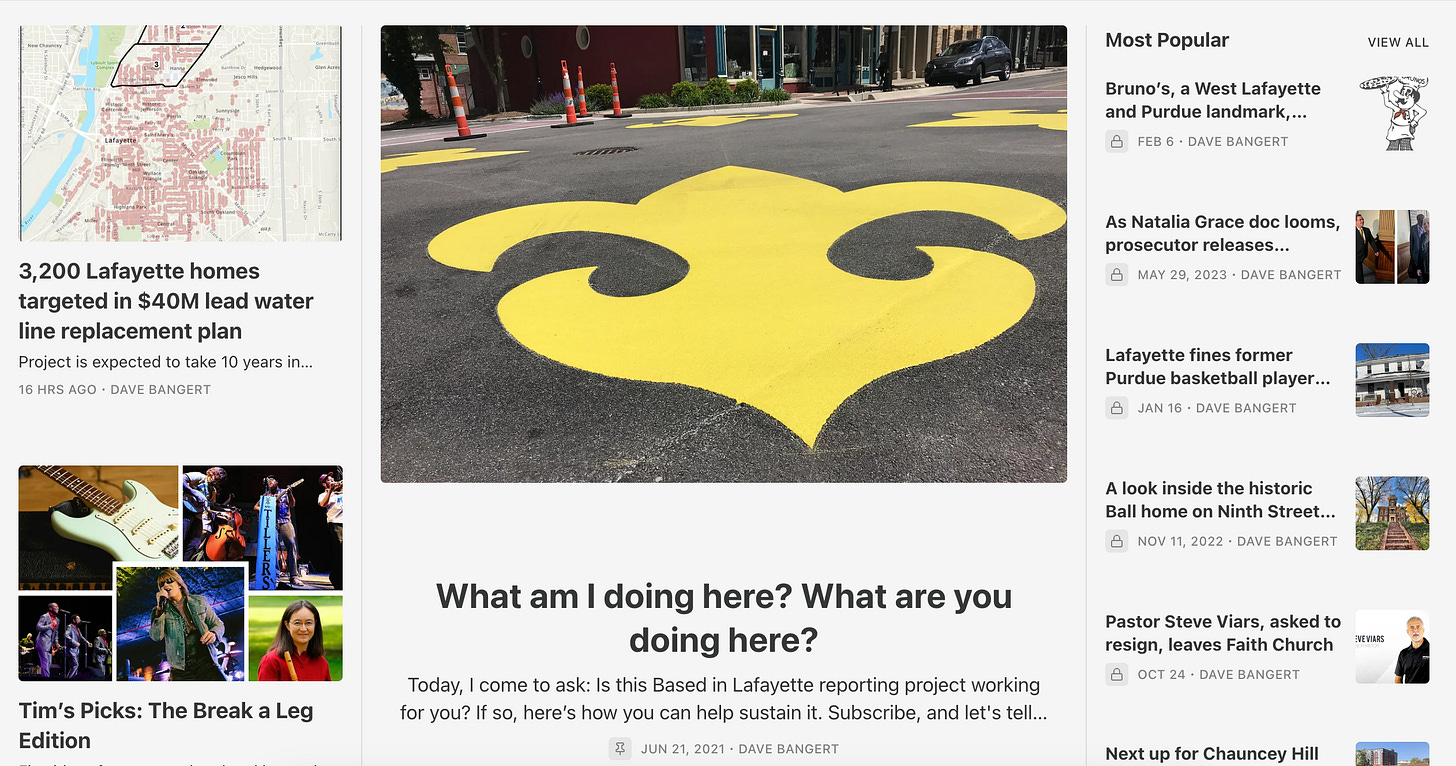Open the 3,200 Lafayette homes lead water article
The height and width of the screenshot is (766, 1456).
coord(166,301)
